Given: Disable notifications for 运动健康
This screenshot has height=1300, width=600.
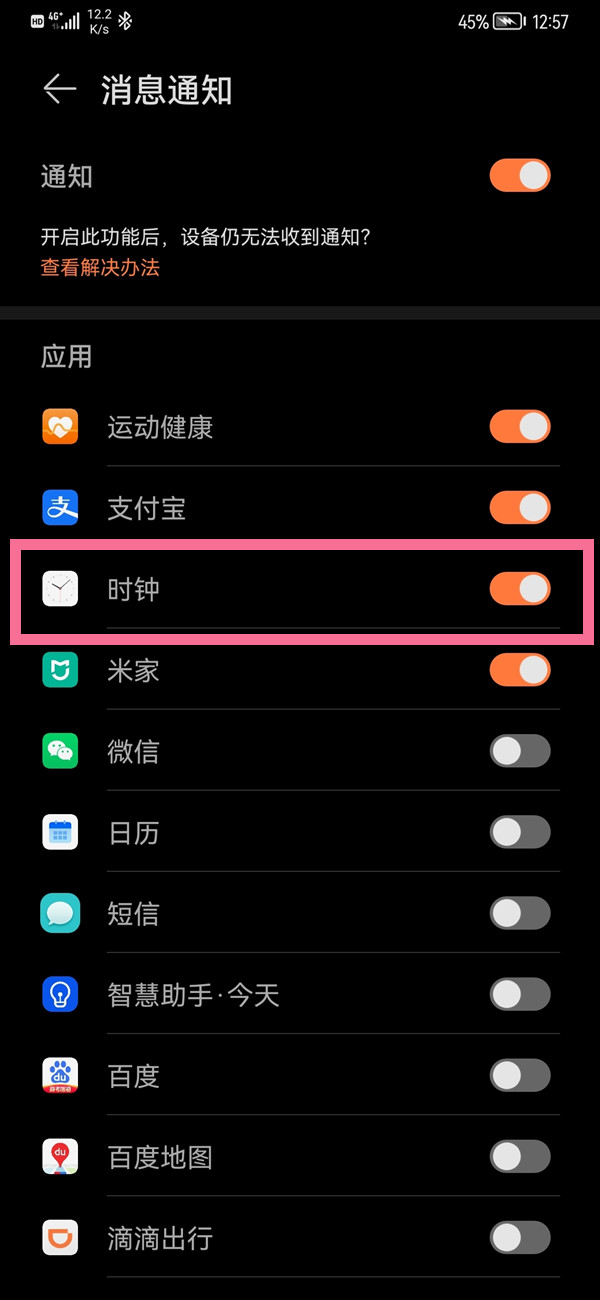Looking at the screenshot, I should coord(520,427).
